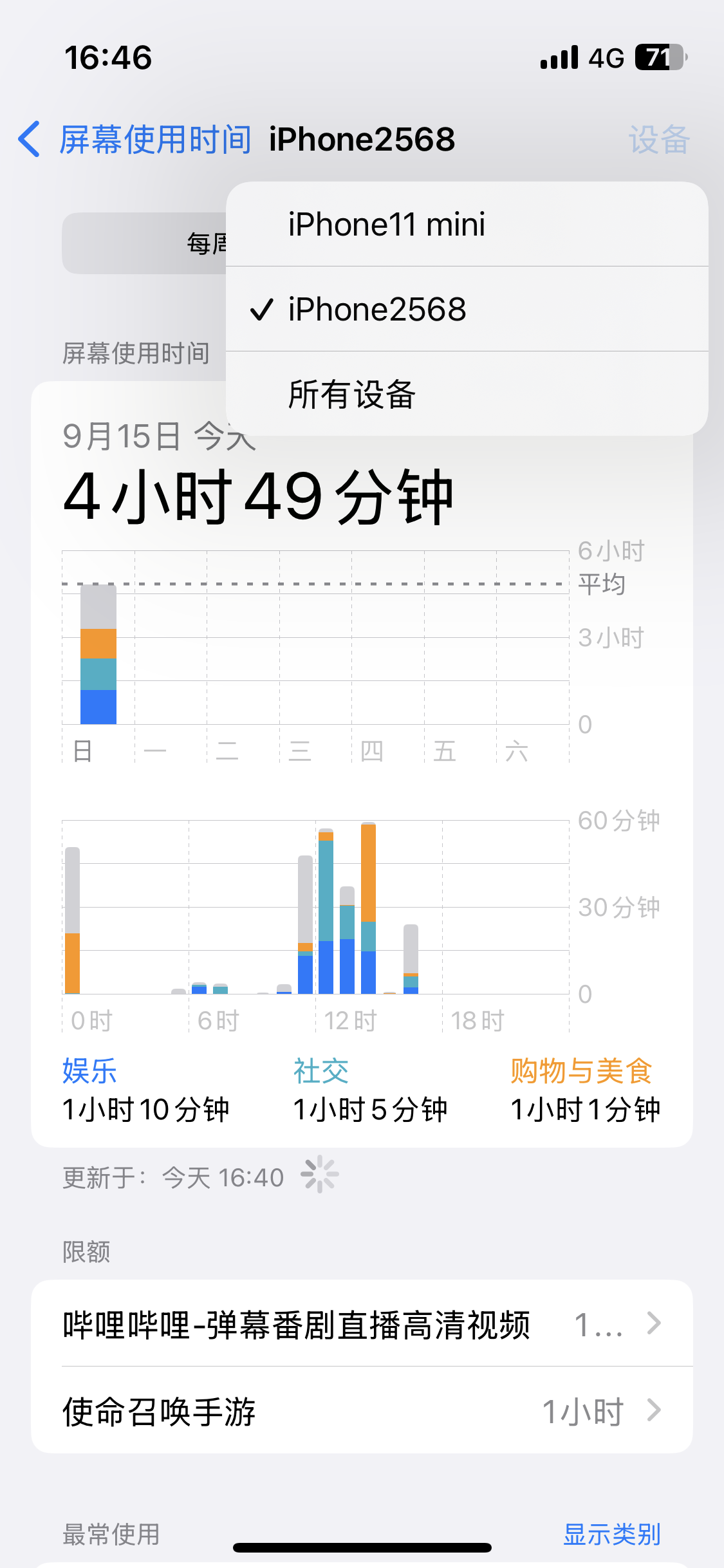Go back to 屏幕使用时间
The image size is (724, 1568).
pos(135,139)
